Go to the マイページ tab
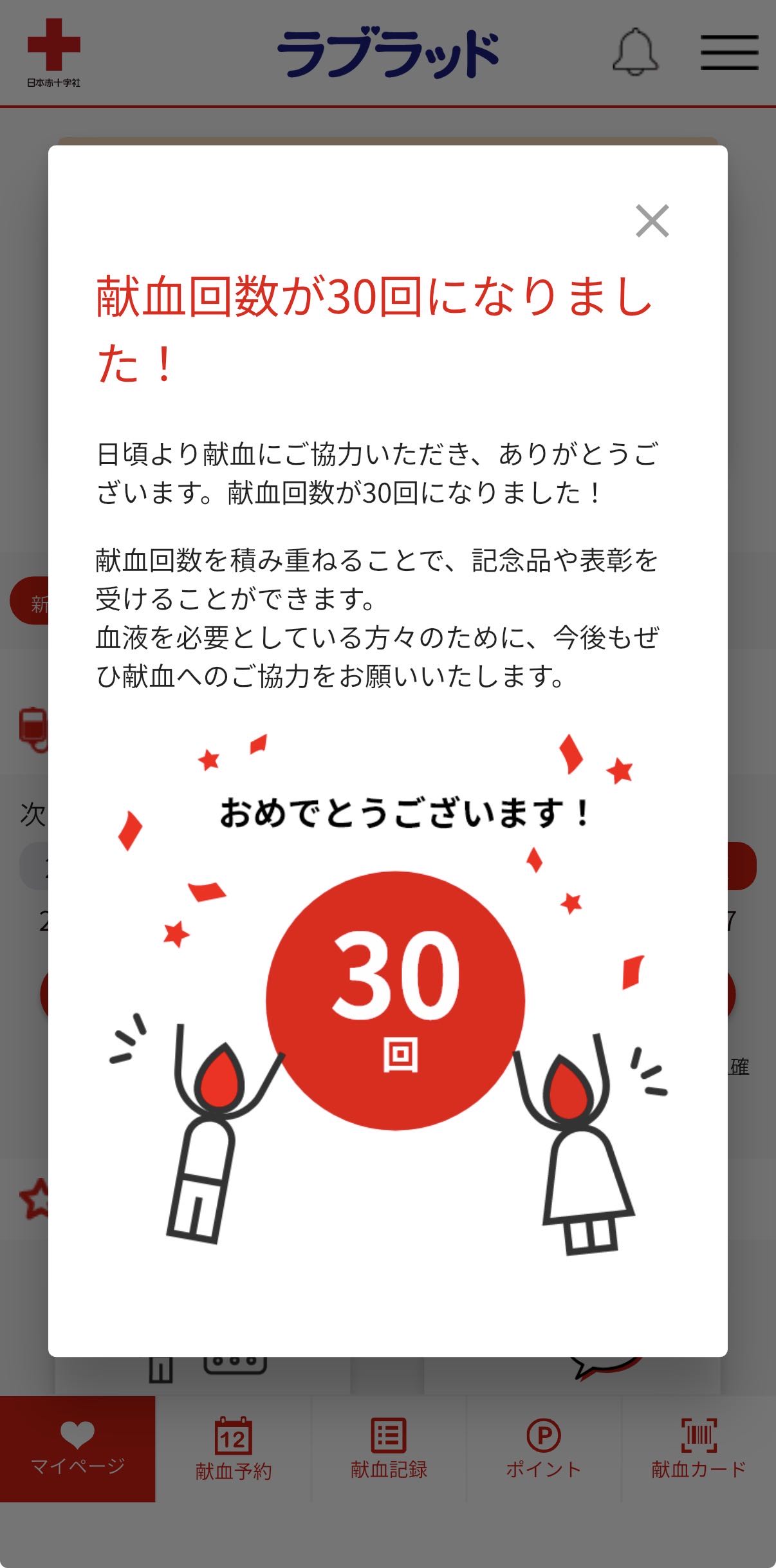The height and width of the screenshot is (1568, 776). [77, 1448]
